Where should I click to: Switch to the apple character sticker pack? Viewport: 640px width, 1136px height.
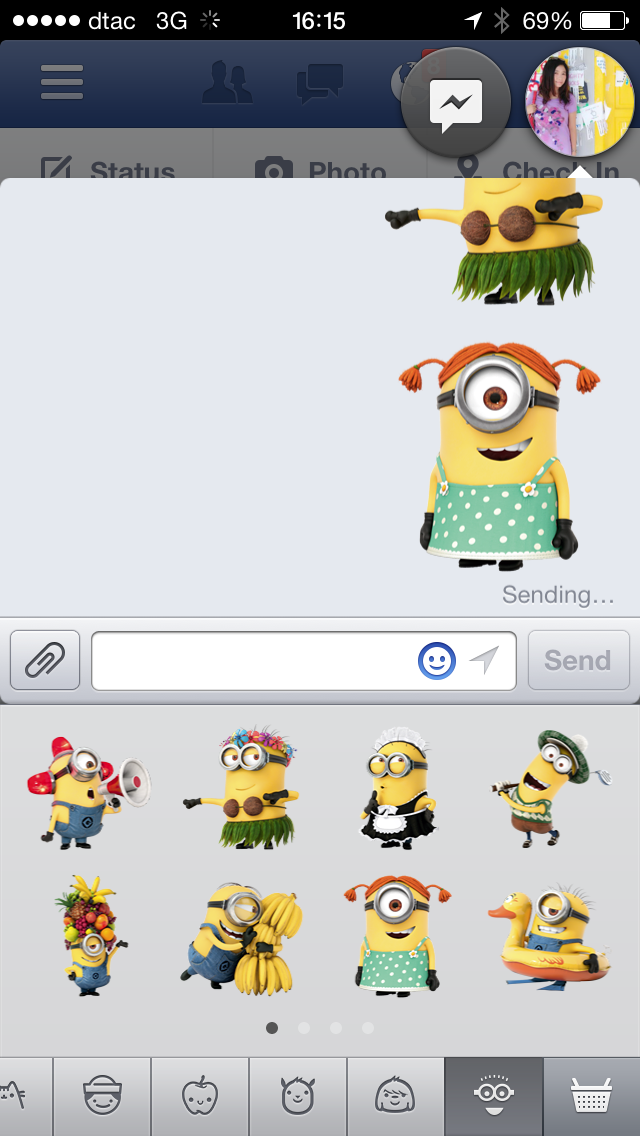200,1097
